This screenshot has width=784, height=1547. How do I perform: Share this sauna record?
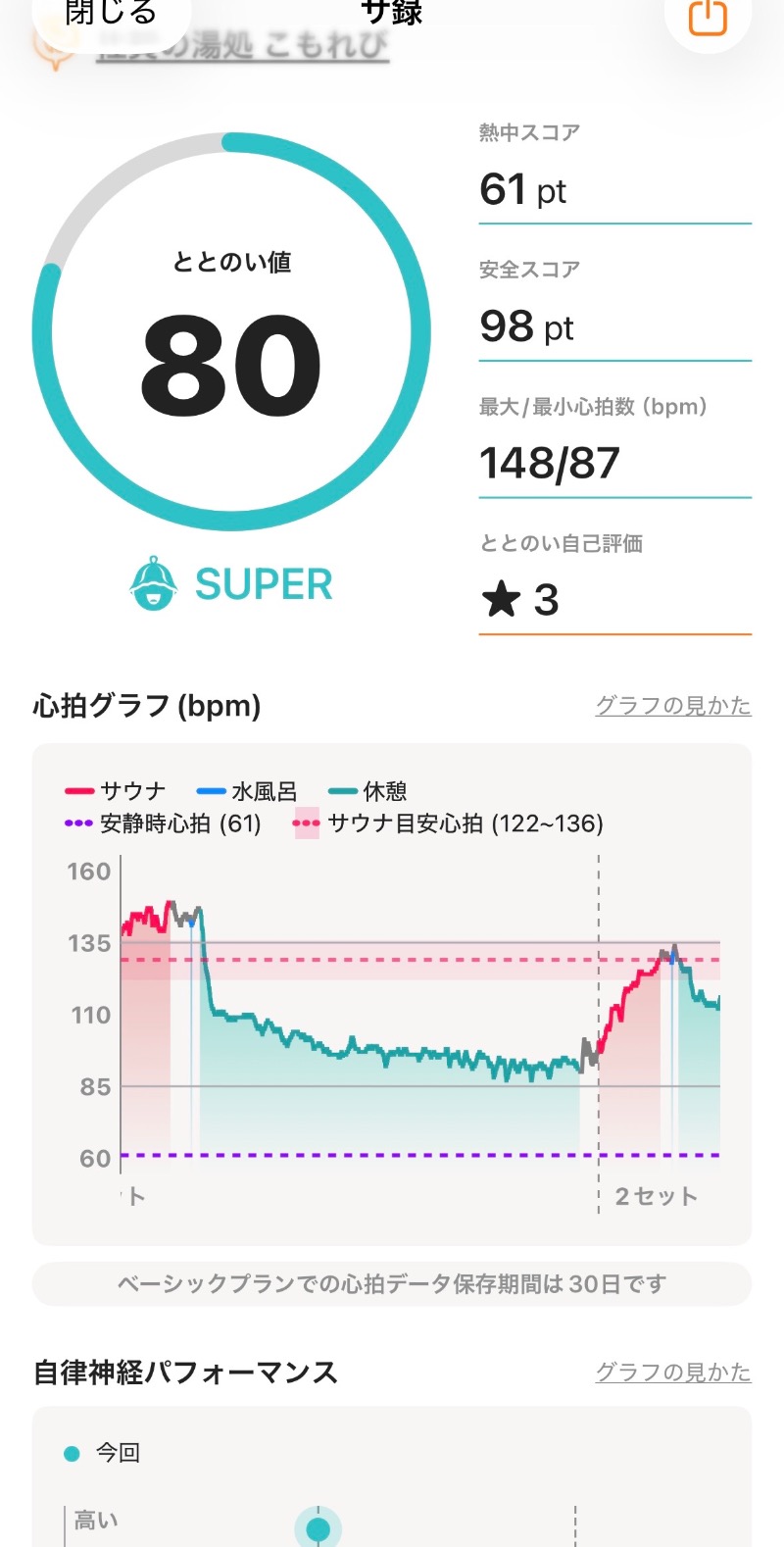point(707,17)
